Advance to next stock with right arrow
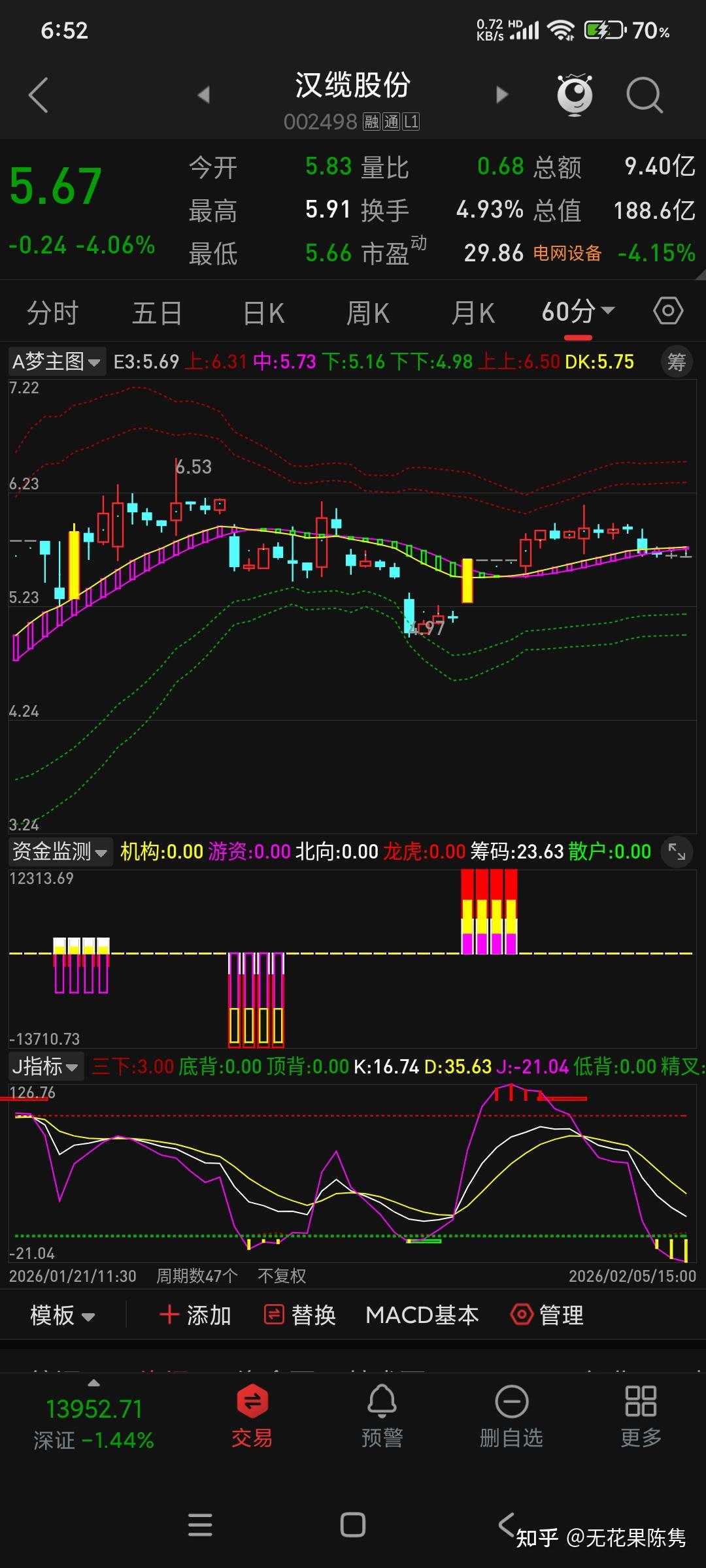 (x=502, y=95)
